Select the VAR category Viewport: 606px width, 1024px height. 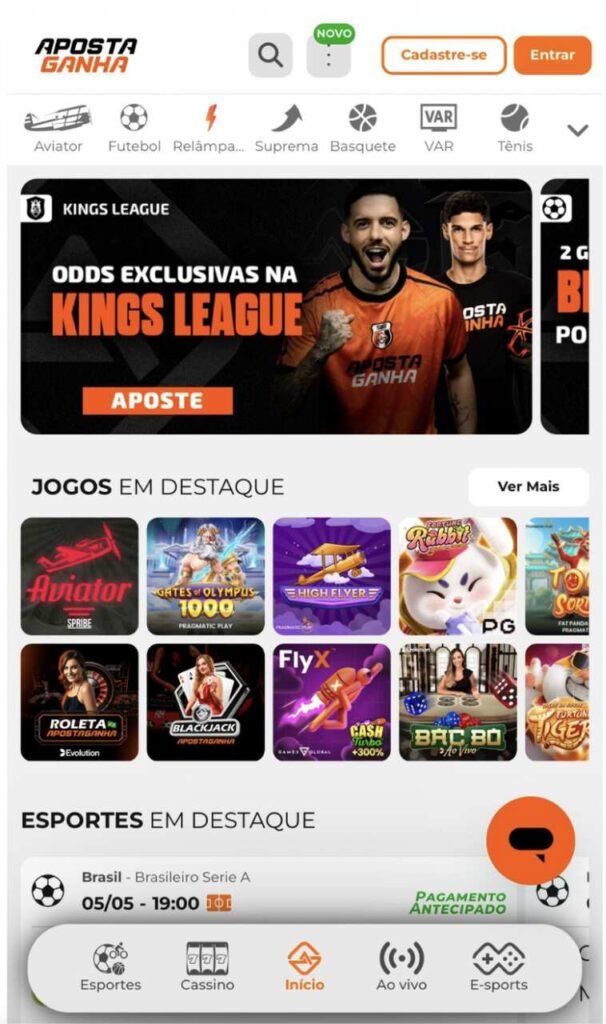pos(438,129)
